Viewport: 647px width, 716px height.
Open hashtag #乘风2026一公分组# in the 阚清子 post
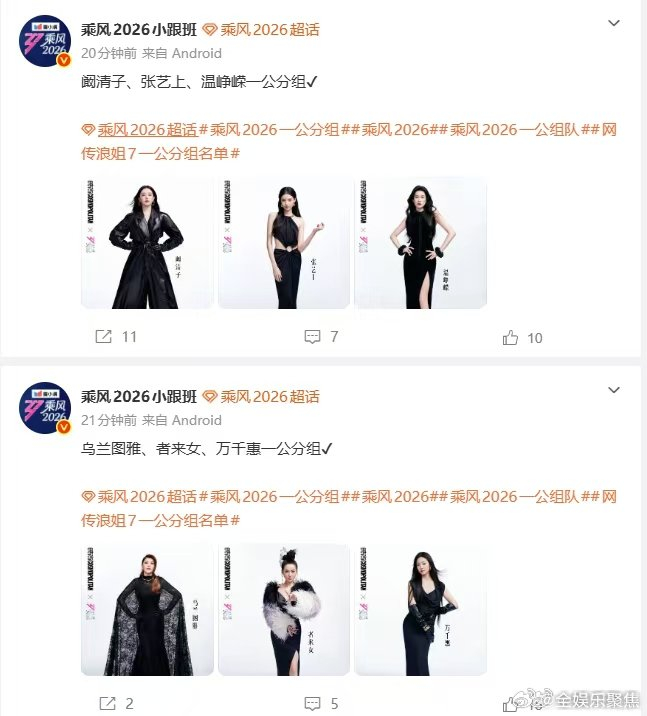coord(272,129)
